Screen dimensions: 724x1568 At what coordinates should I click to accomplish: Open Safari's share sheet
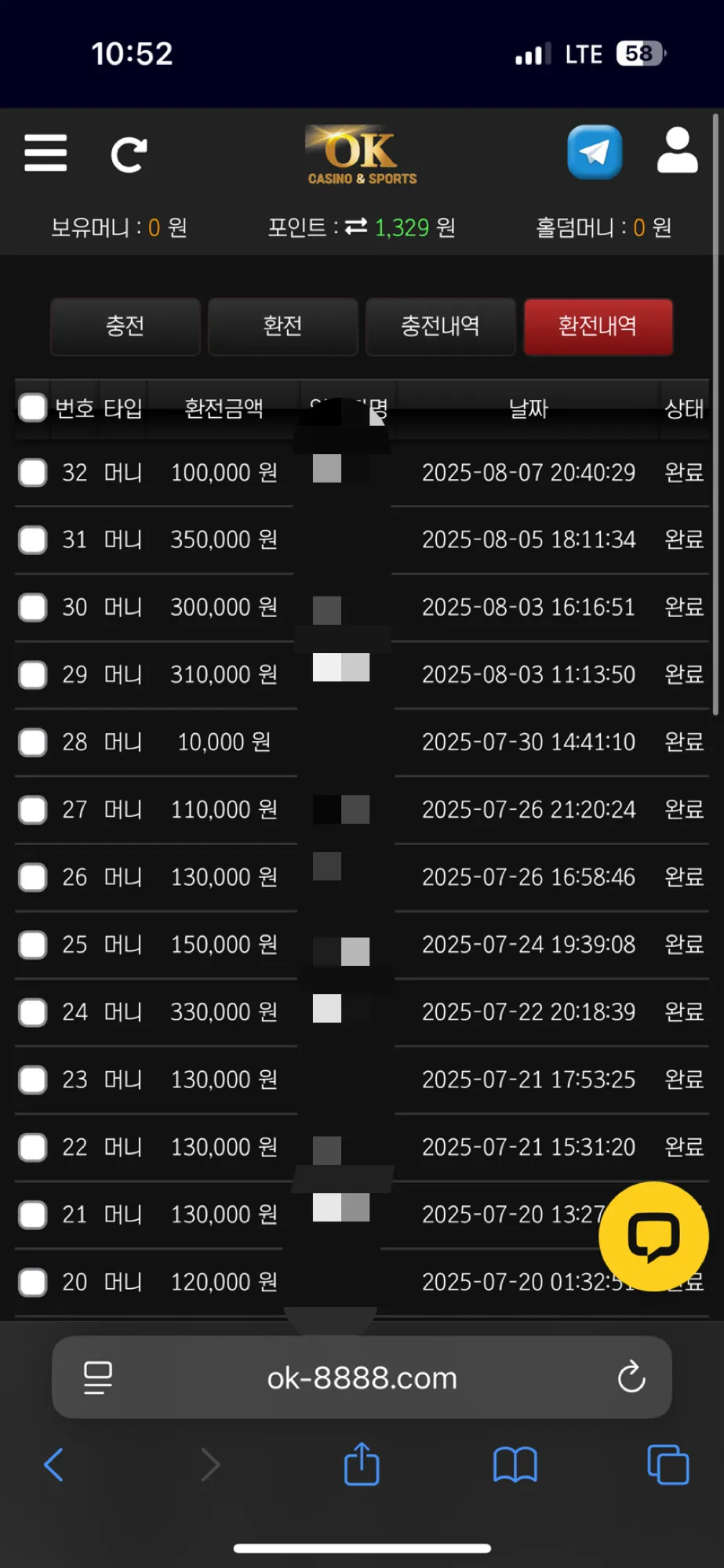(x=362, y=1463)
